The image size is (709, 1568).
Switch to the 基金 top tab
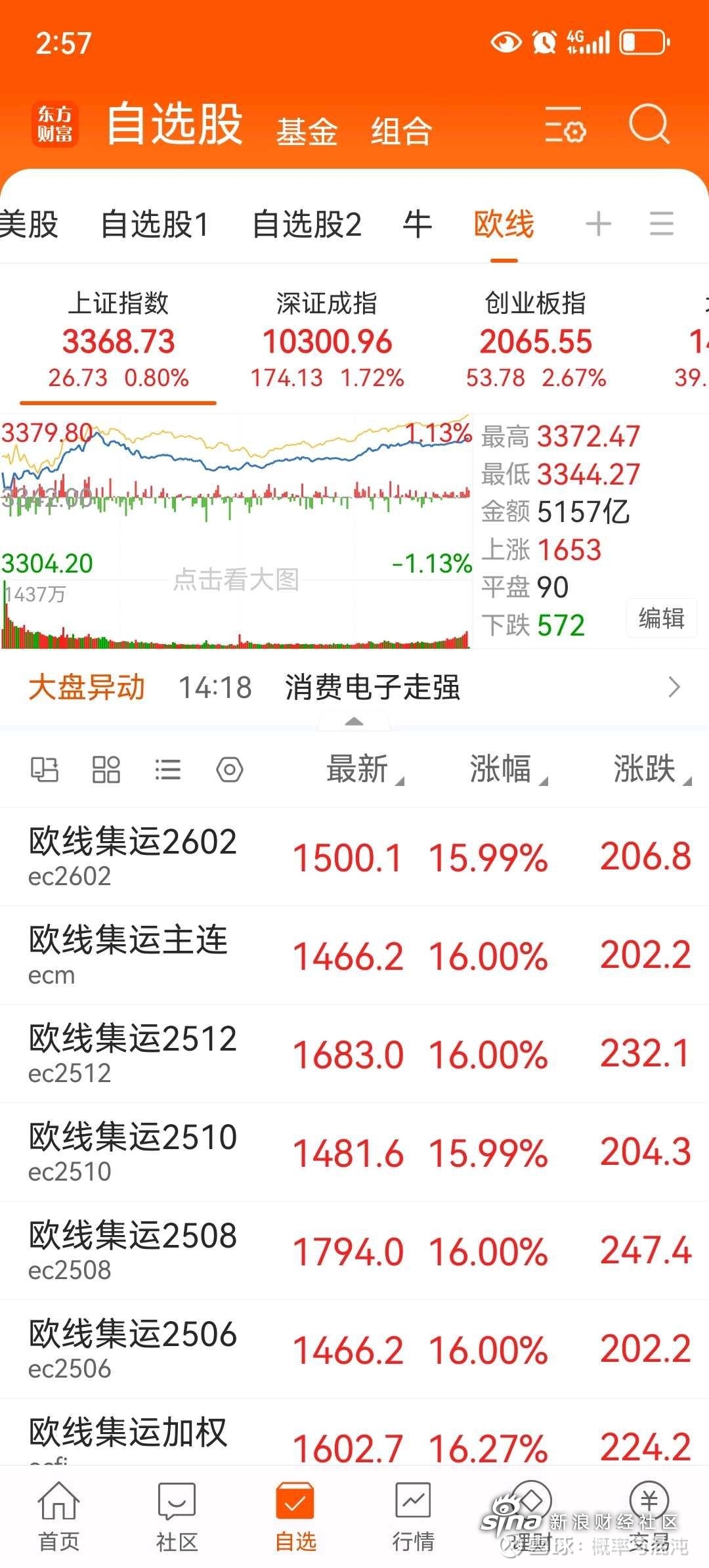pos(307,131)
